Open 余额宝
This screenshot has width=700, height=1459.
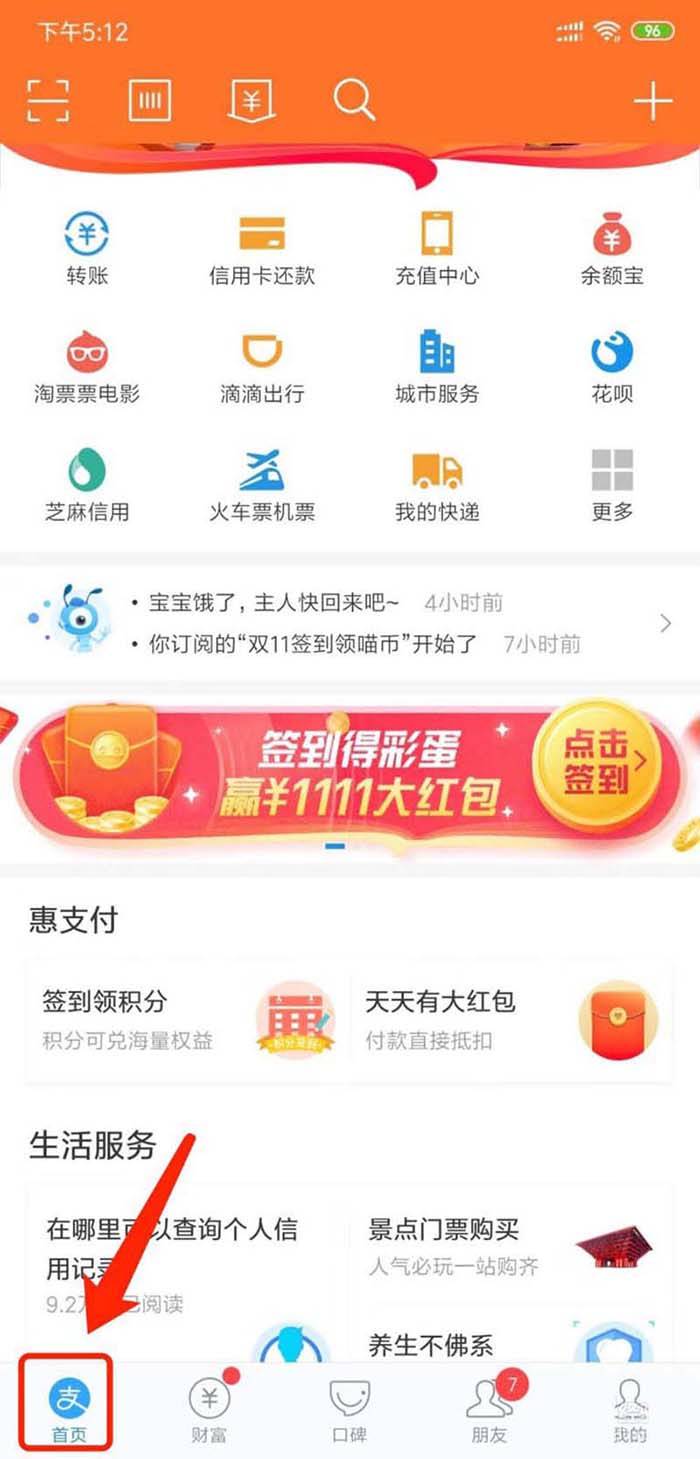click(x=612, y=248)
